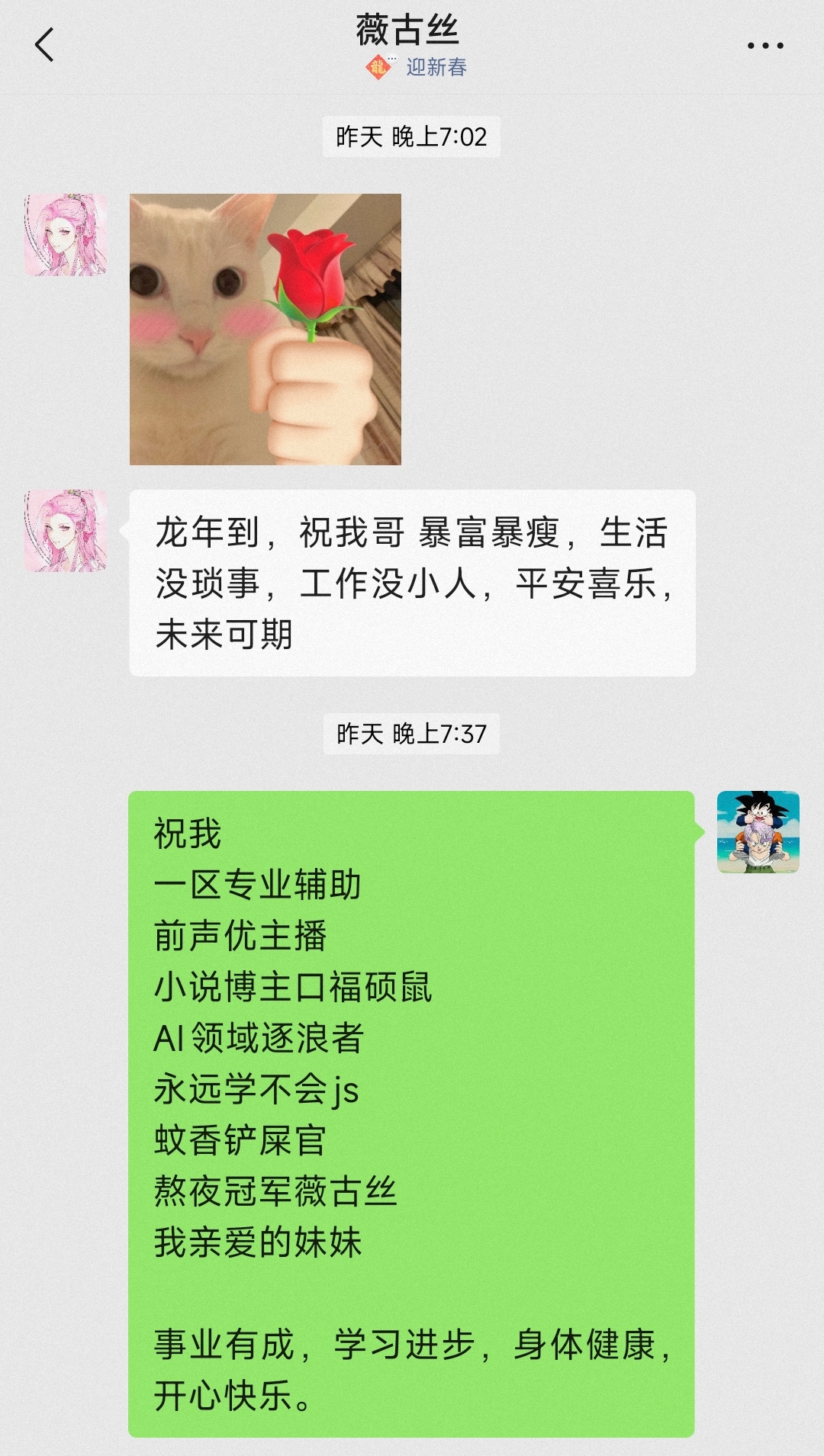The width and height of the screenshot is (824, 1456).
Task: Go back from the 薇古丝 chat
Action: (45, 45)
